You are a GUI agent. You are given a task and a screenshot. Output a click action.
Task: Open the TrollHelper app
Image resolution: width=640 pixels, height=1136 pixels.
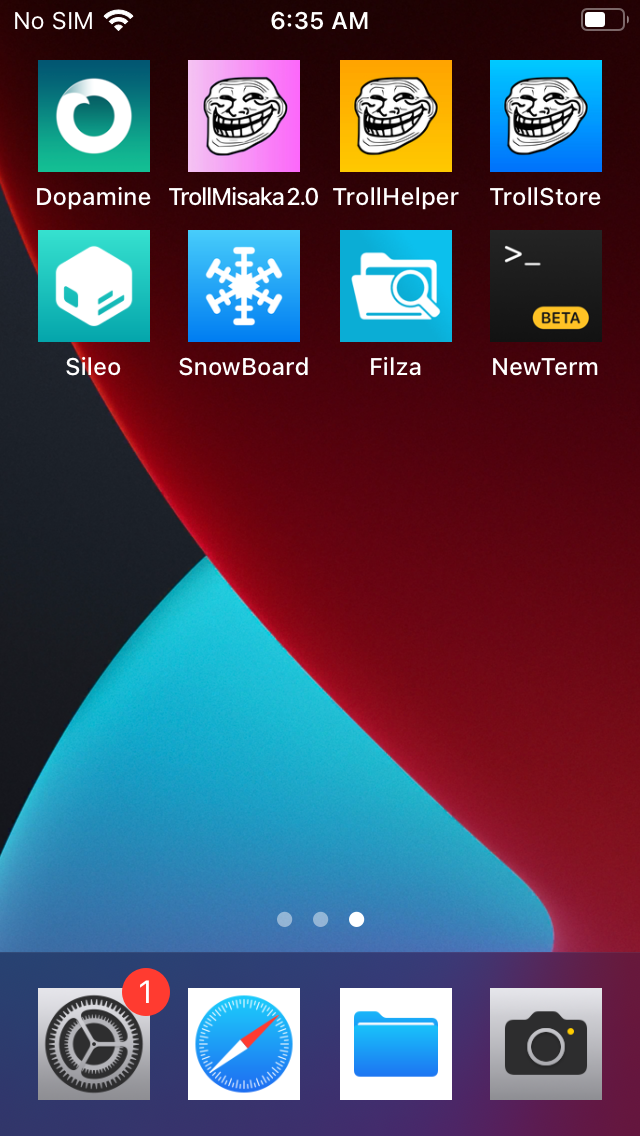point(396,116)
